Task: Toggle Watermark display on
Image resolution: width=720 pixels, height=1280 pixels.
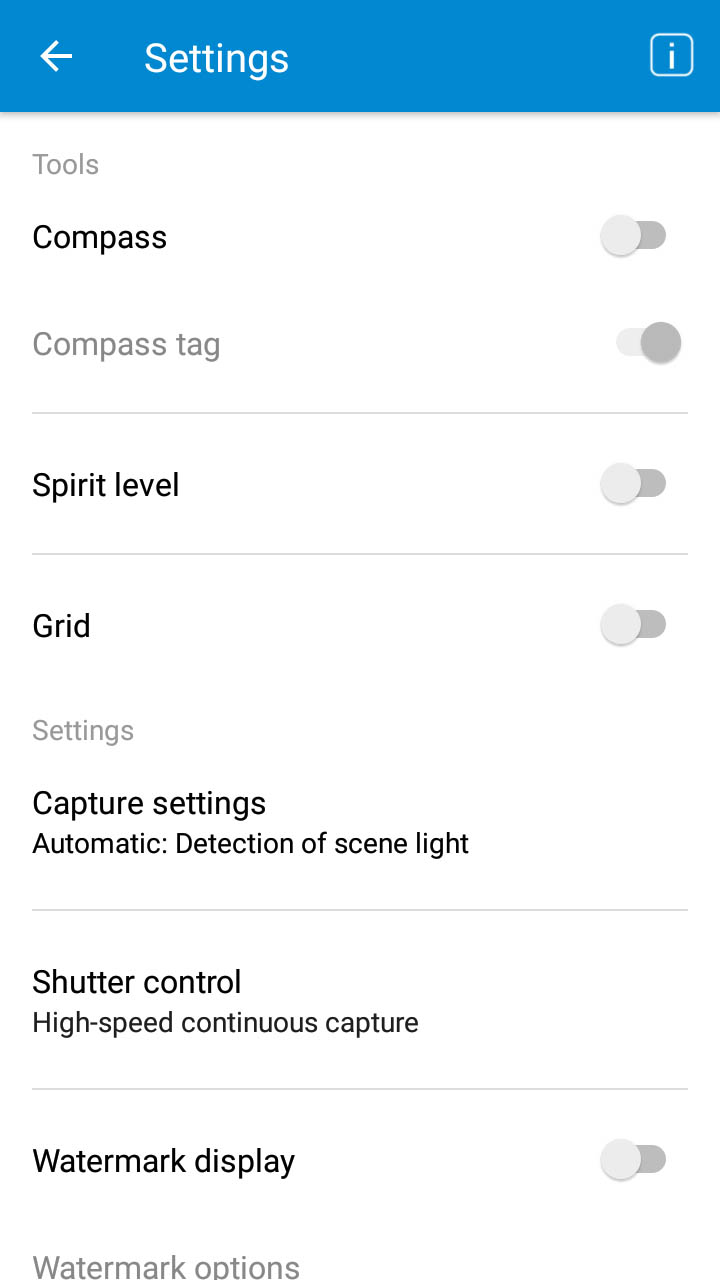Action: [634, 1161]
